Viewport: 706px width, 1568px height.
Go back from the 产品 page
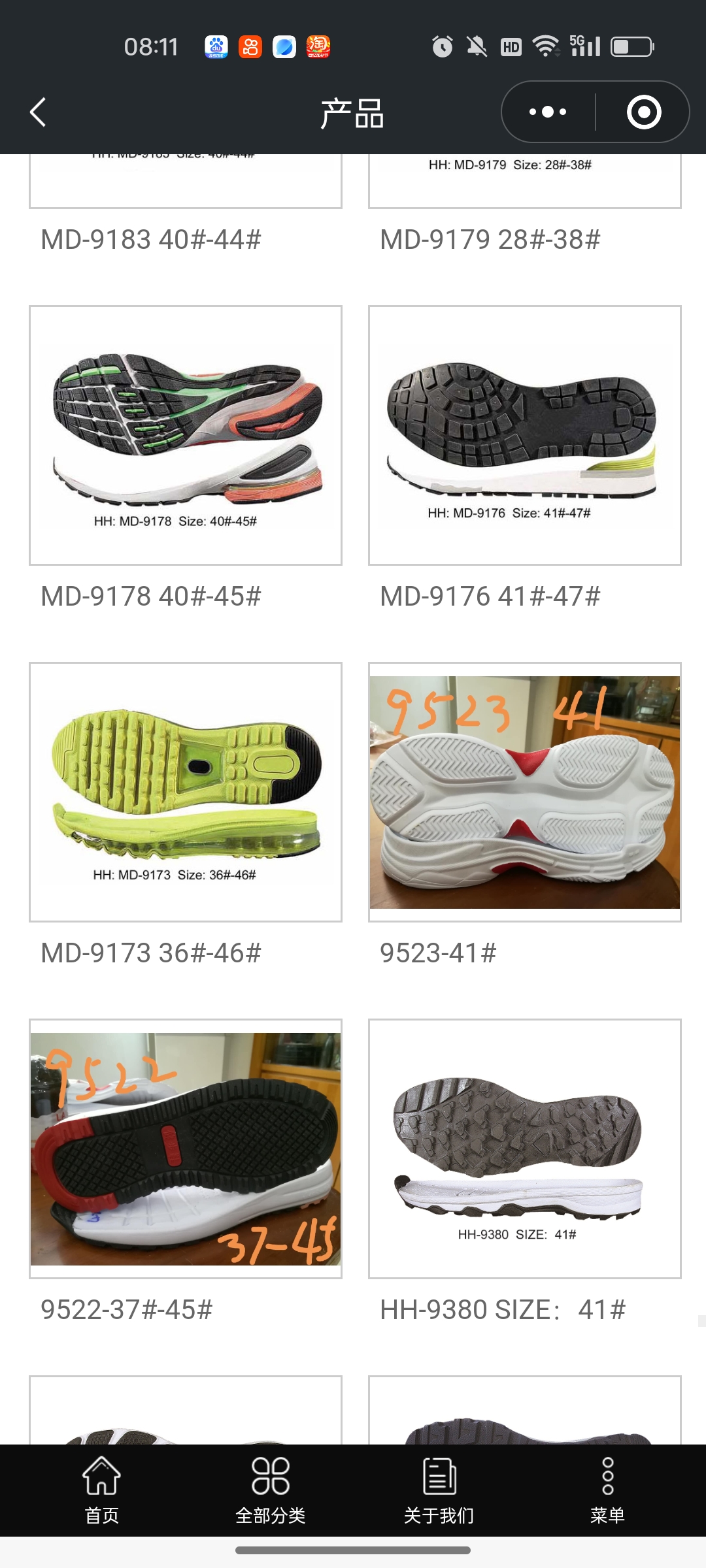point(38,112)
